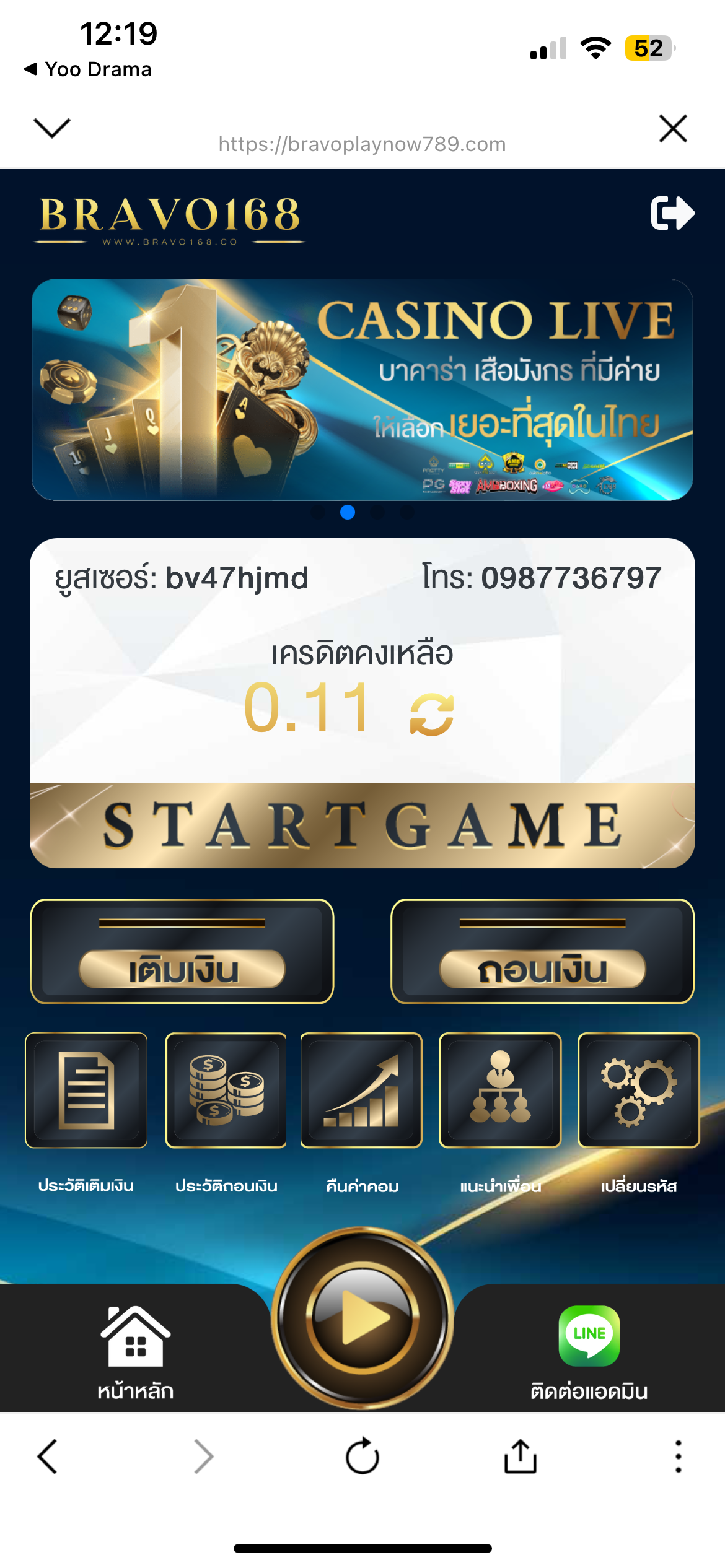The height and width of the screenshot is (1568, 725).
Task: Refresh the remaining credit balance
Action: (432, 714)
